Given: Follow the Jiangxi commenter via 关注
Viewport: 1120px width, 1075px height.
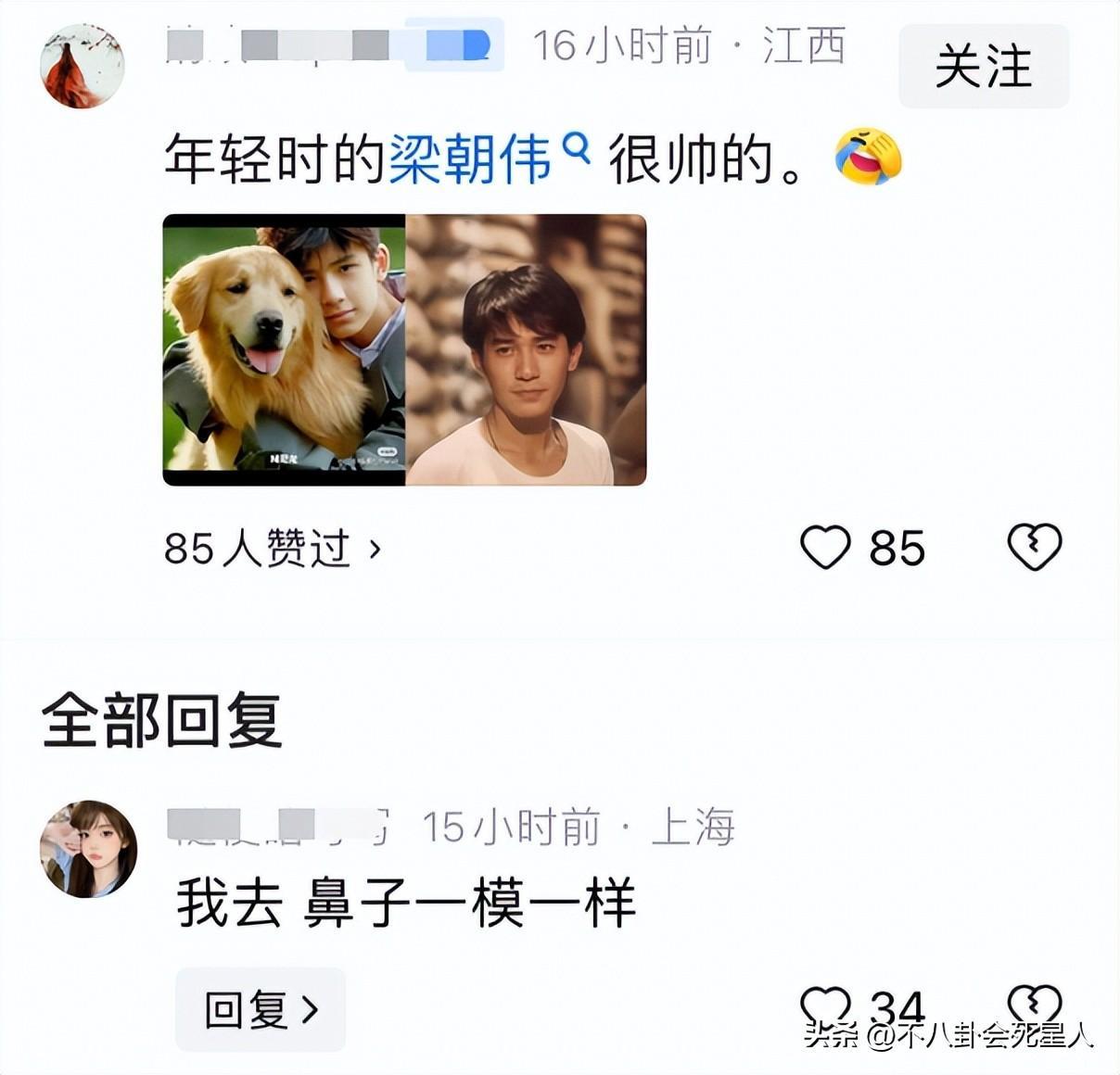Looking at the screenshot, I should click(983, 67).
